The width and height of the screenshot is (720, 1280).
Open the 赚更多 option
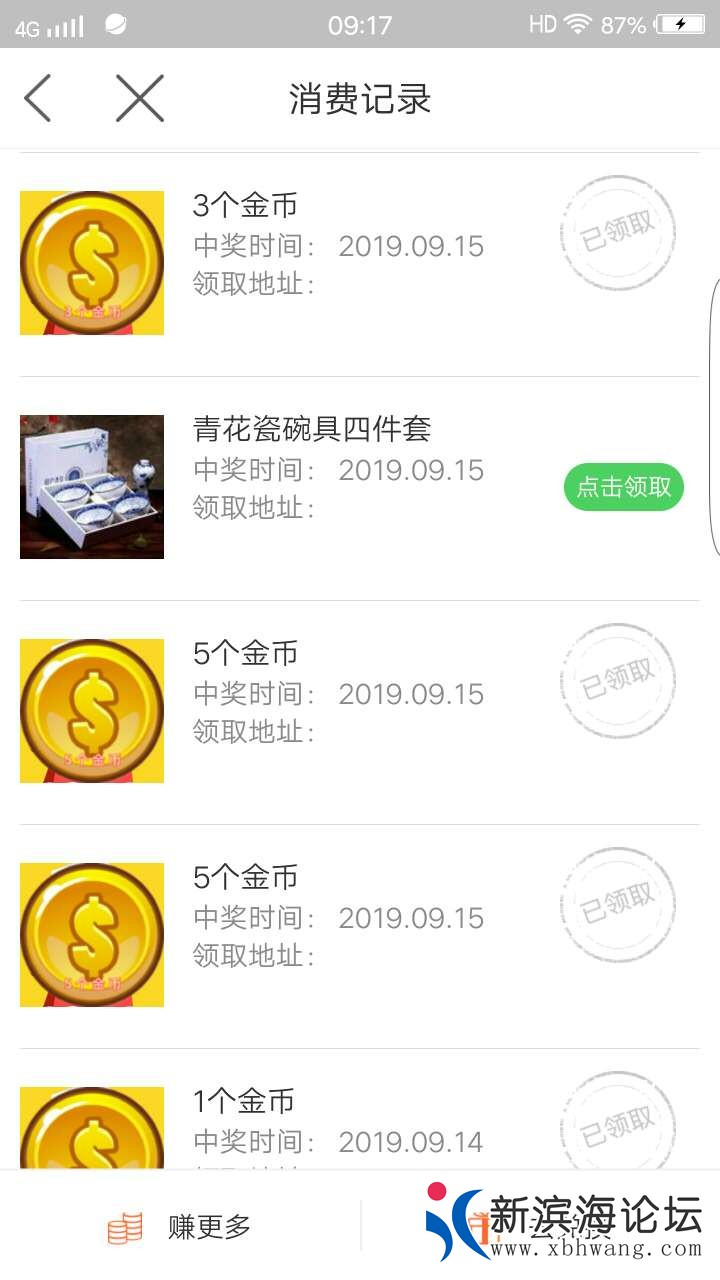tap(180, 1227)
